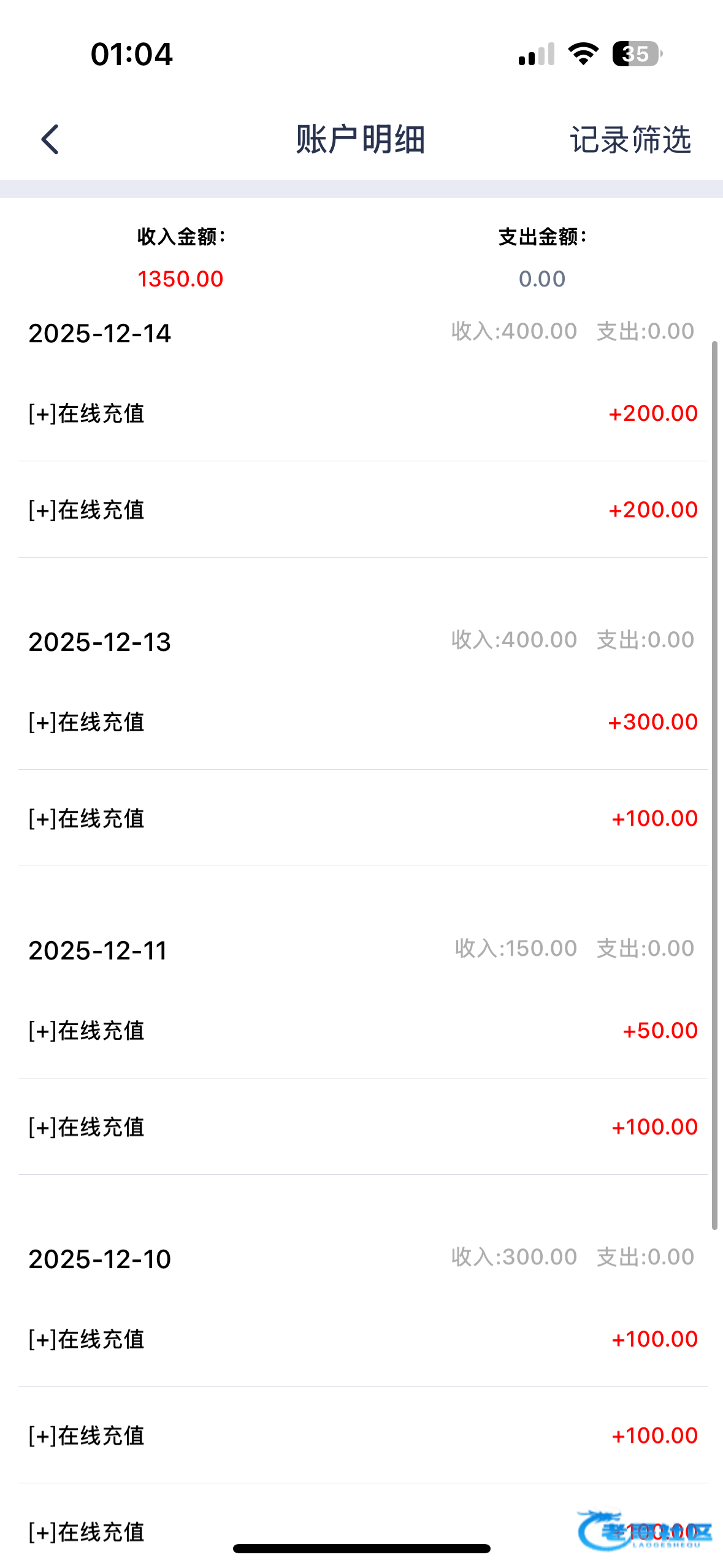
Task: Open the 记录筛选 record filter
Action: 630,140
